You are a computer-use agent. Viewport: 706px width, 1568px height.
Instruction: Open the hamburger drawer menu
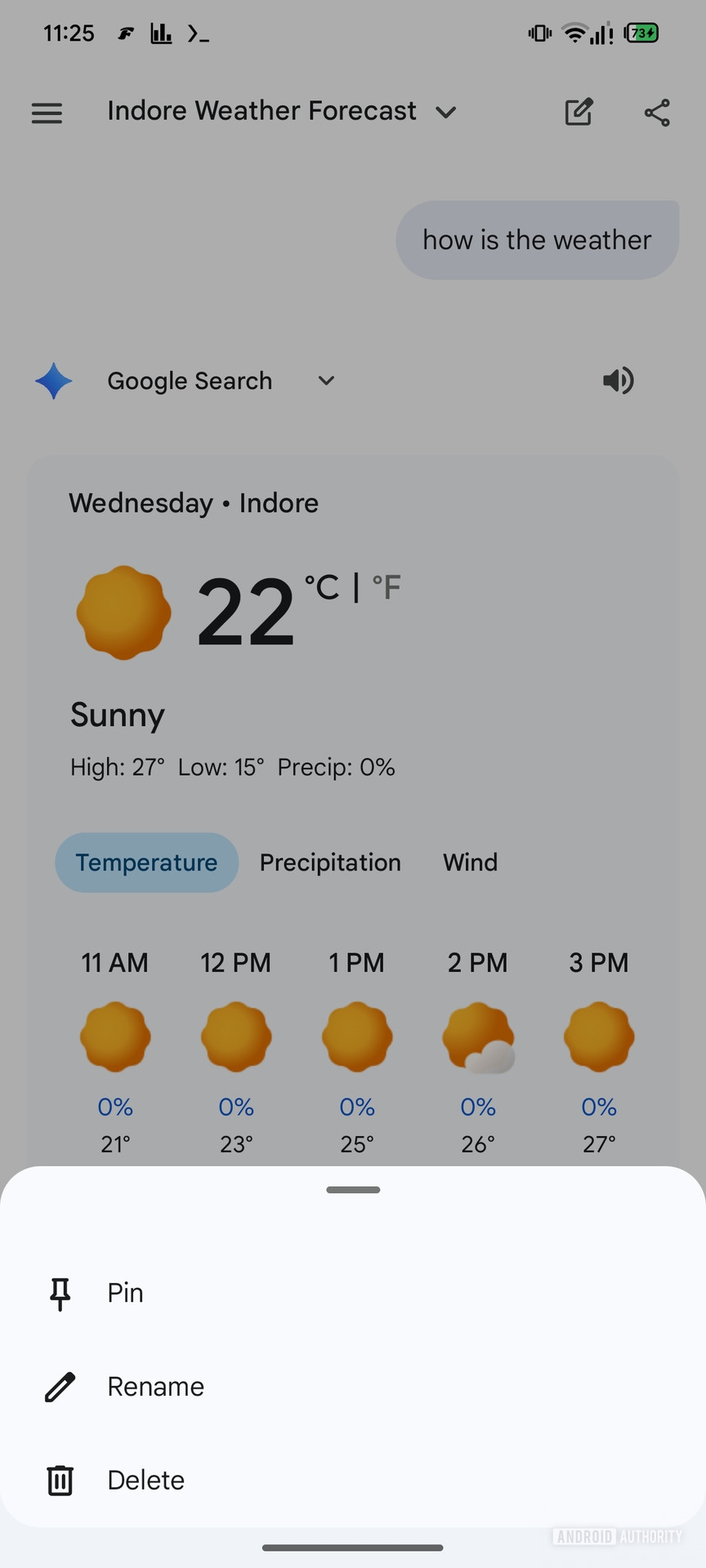pyautogui.click(x=47, y=113)
